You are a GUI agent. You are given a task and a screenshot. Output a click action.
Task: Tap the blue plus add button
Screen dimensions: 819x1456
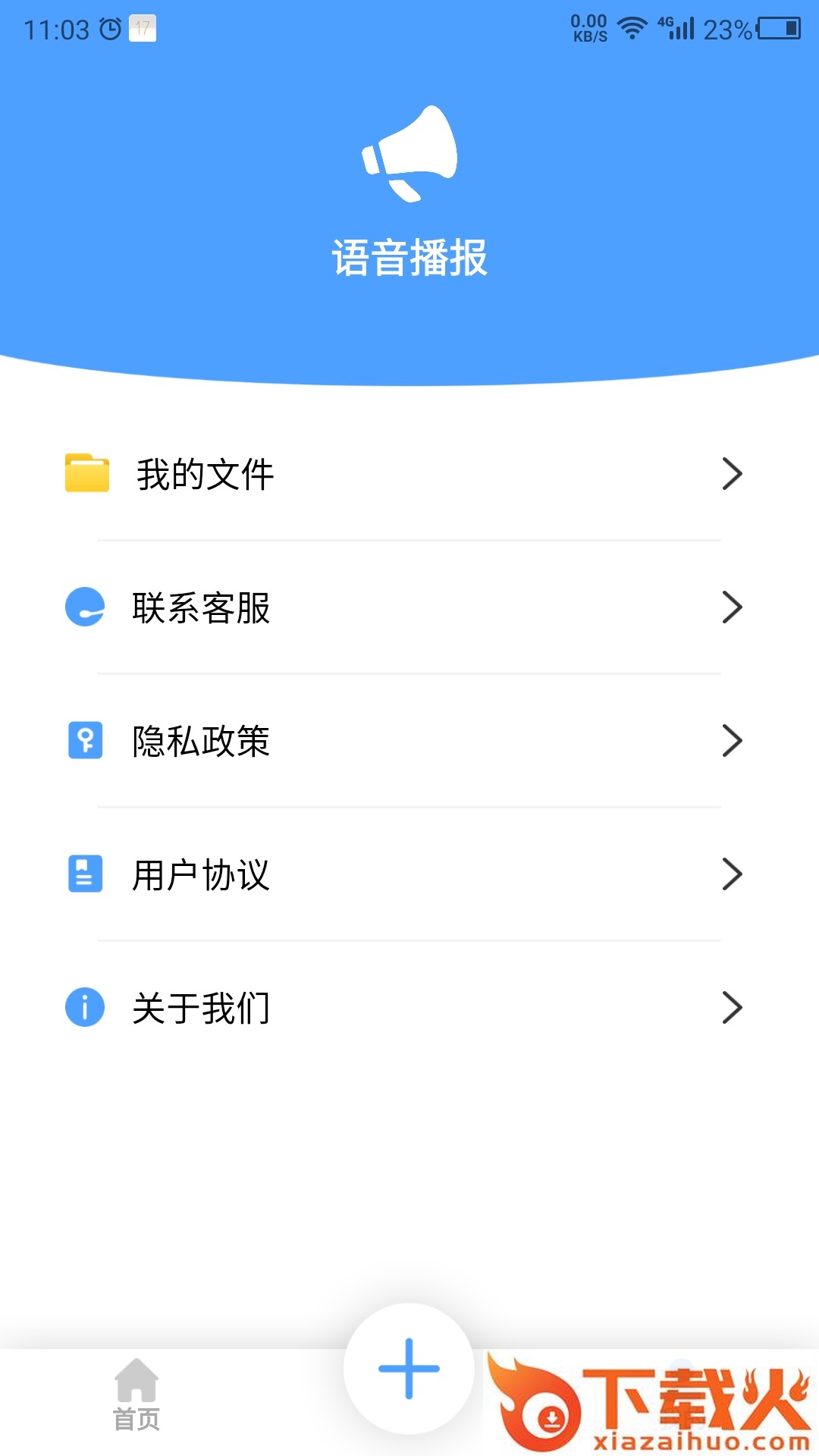pyautogui.click(x=409, y=1369)
